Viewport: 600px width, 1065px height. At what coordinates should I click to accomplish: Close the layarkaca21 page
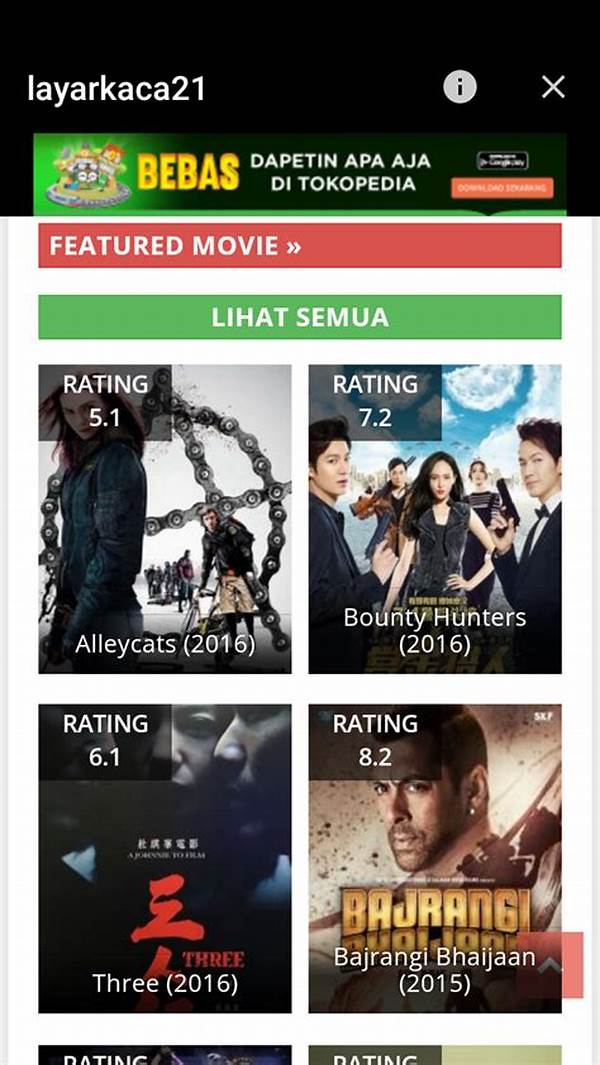(553, 87)
